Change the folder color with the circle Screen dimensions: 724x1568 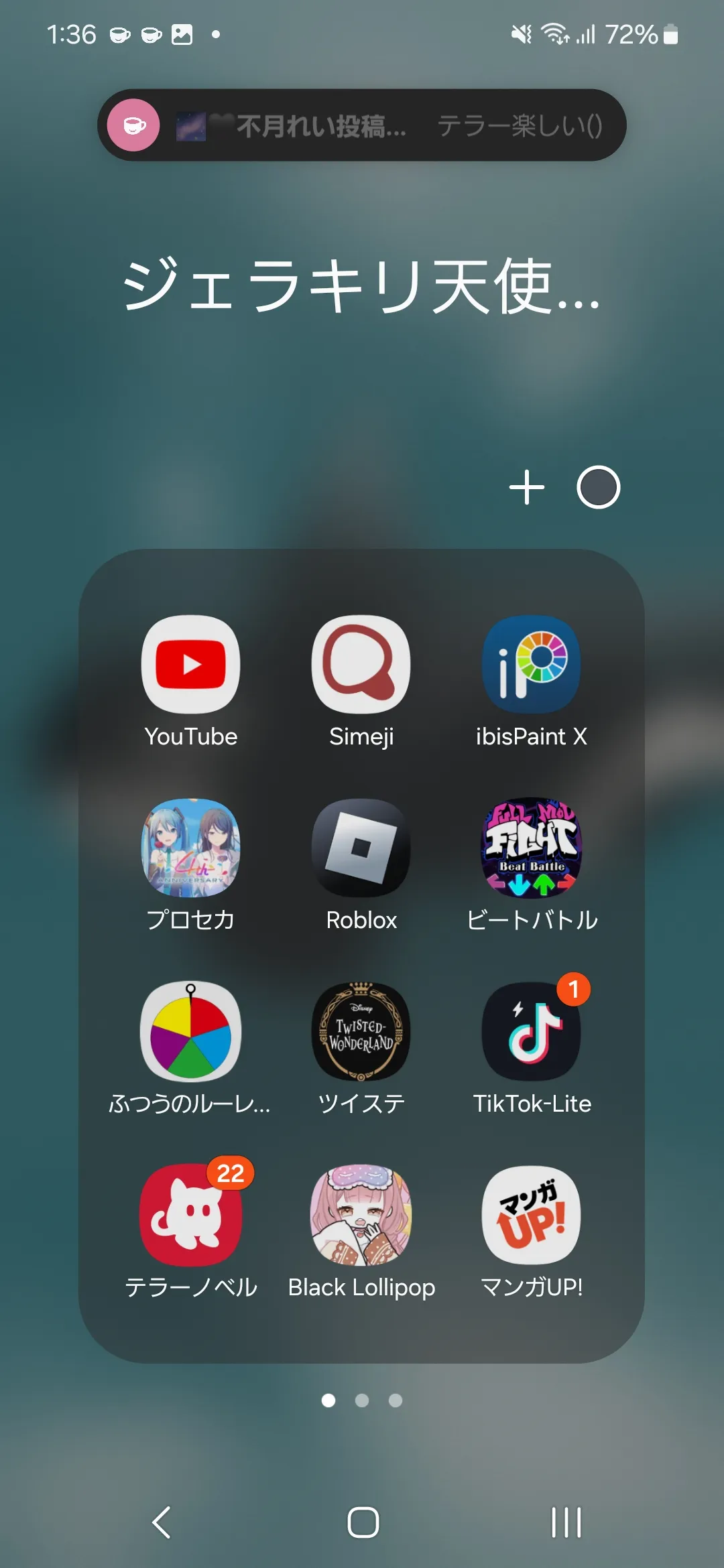click(x=599, y=487)
